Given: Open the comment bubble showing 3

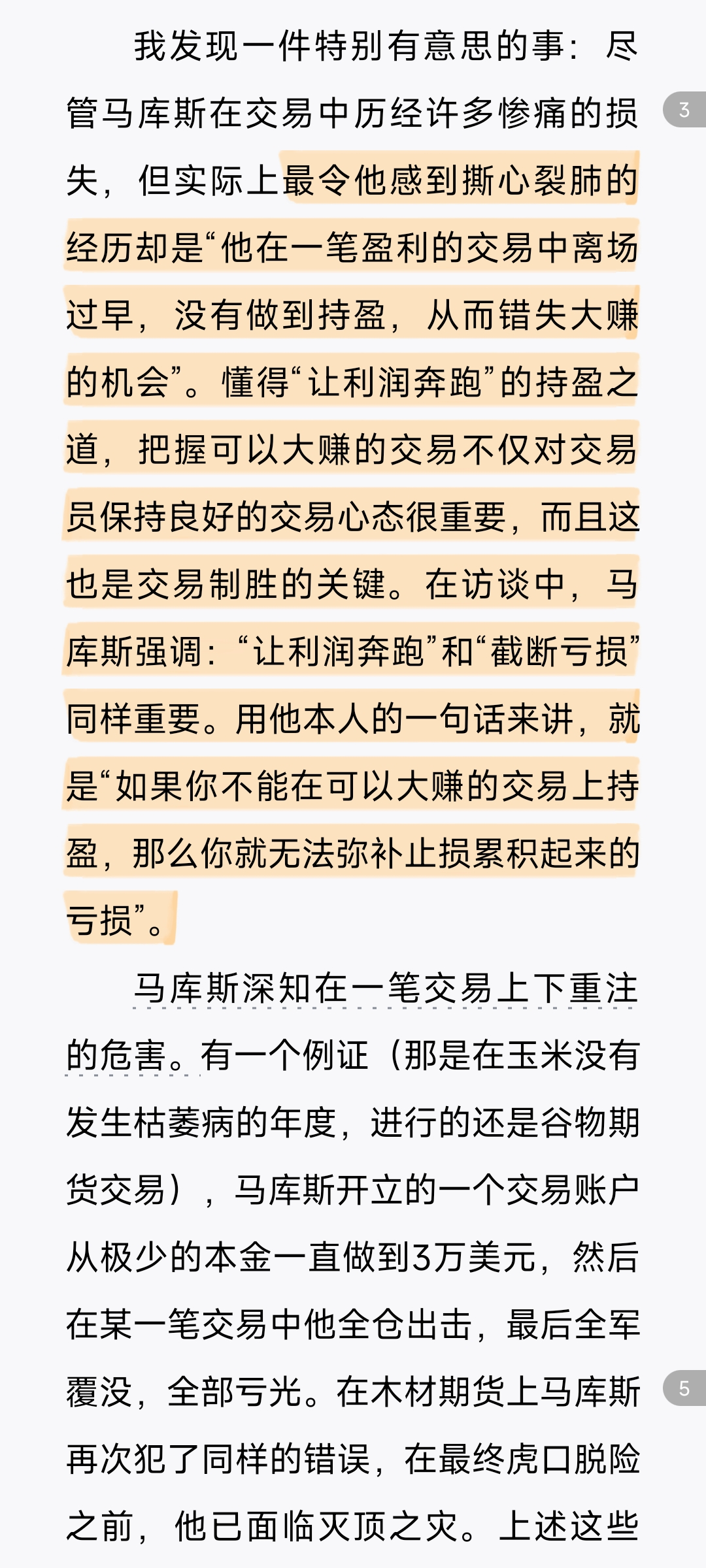Looking at the screenshot, I should [684, 110].
